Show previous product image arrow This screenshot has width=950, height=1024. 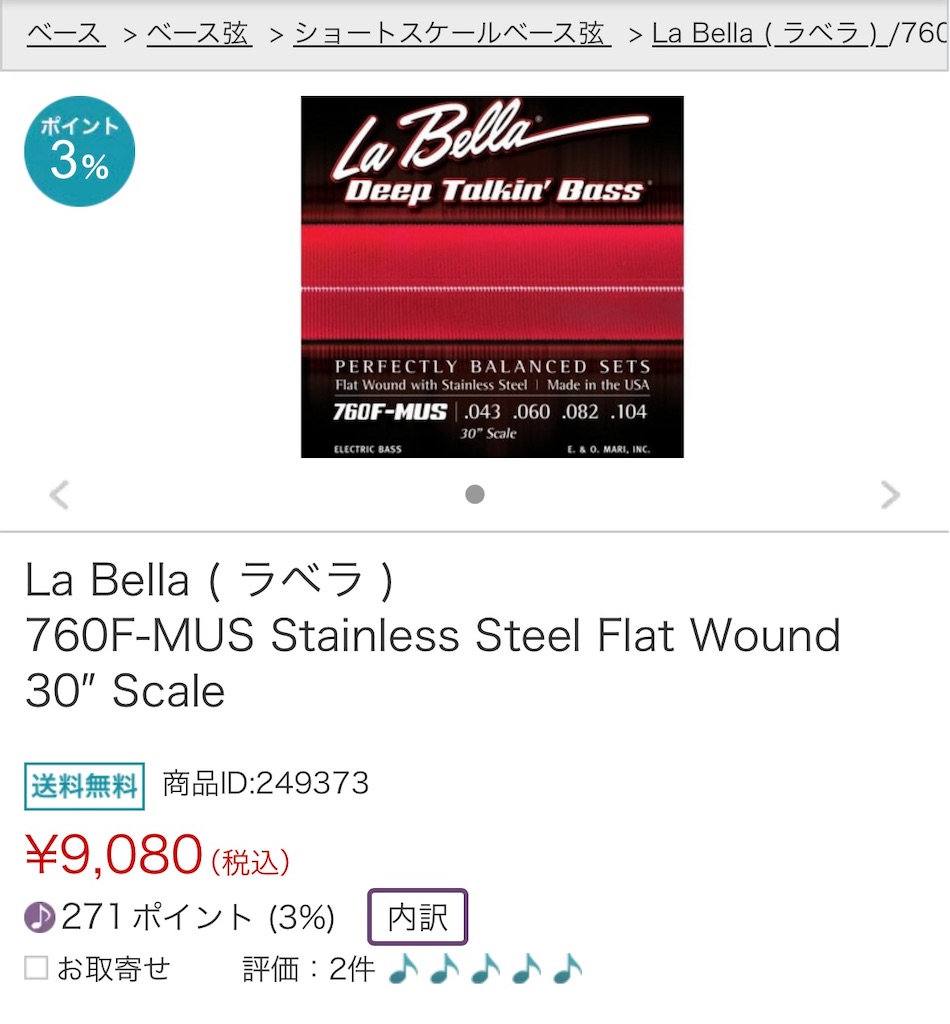coord(59,494)
